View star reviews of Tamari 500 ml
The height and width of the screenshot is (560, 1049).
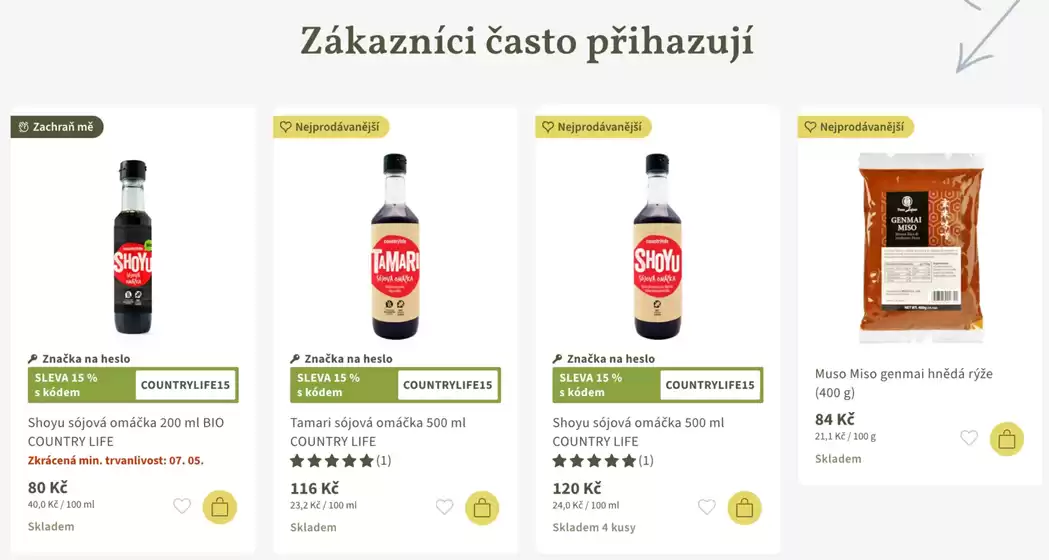pyautogui.click(x=340, y=461)
